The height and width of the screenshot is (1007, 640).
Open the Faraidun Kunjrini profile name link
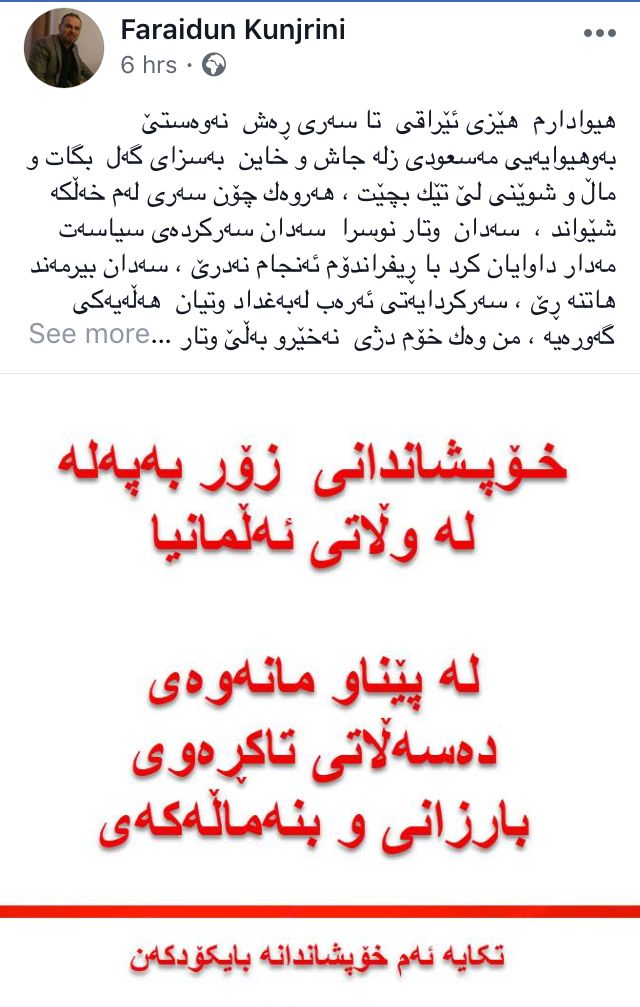point(233,31)
